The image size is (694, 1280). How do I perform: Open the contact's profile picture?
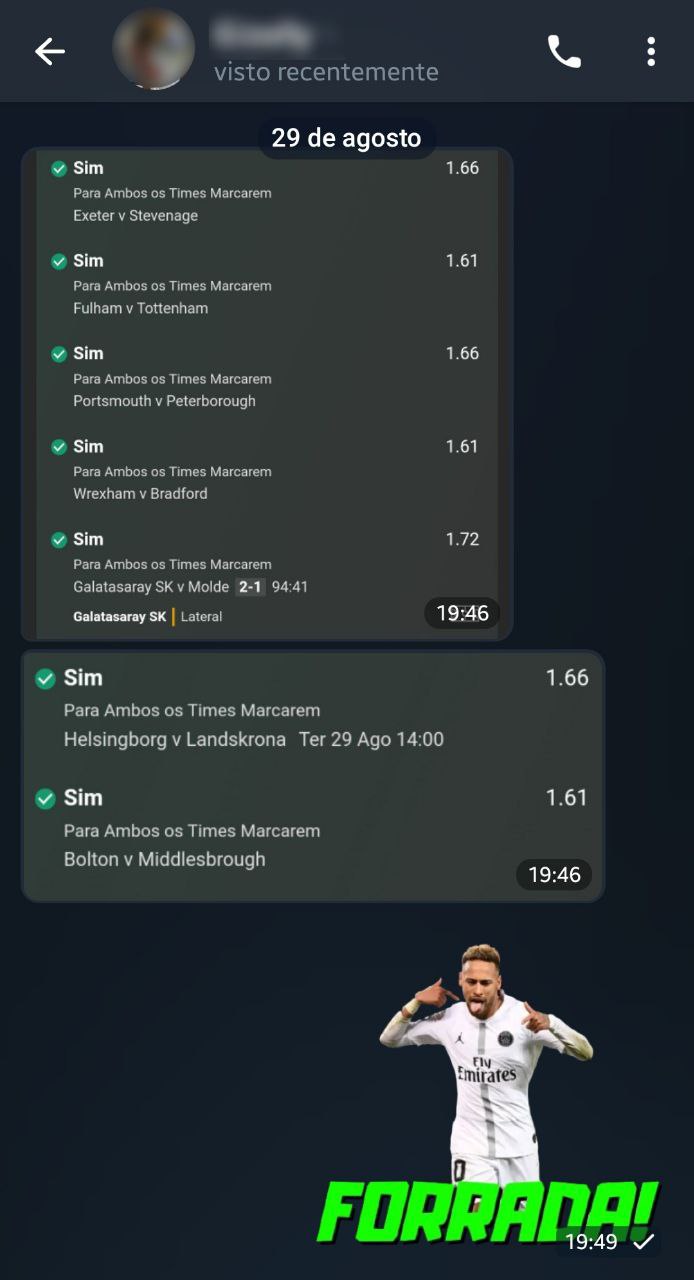coord(153,50)
